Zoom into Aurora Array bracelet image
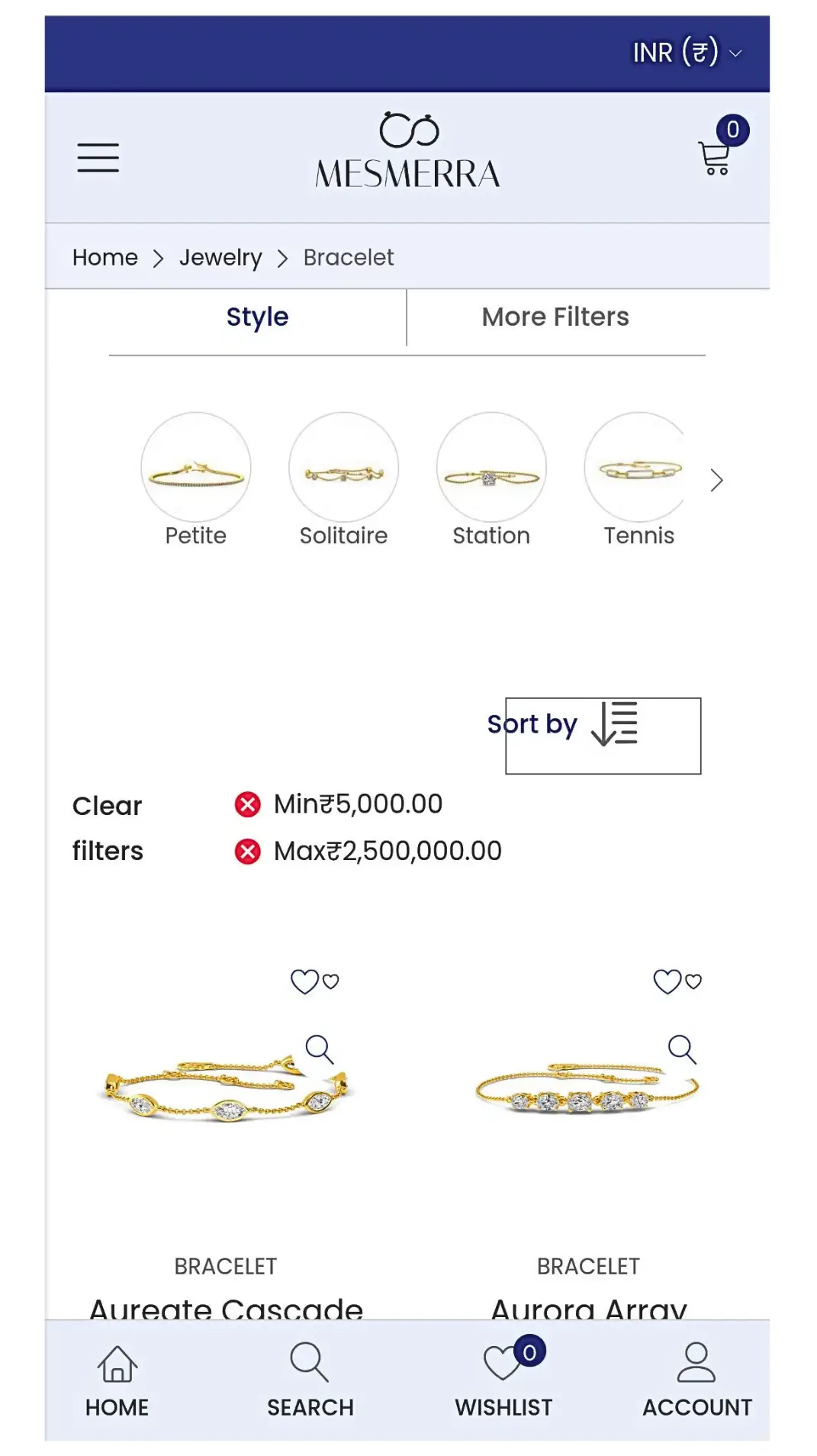Screen dimensions: 817x1456 pyautogui.click(x=681, y=1049)
